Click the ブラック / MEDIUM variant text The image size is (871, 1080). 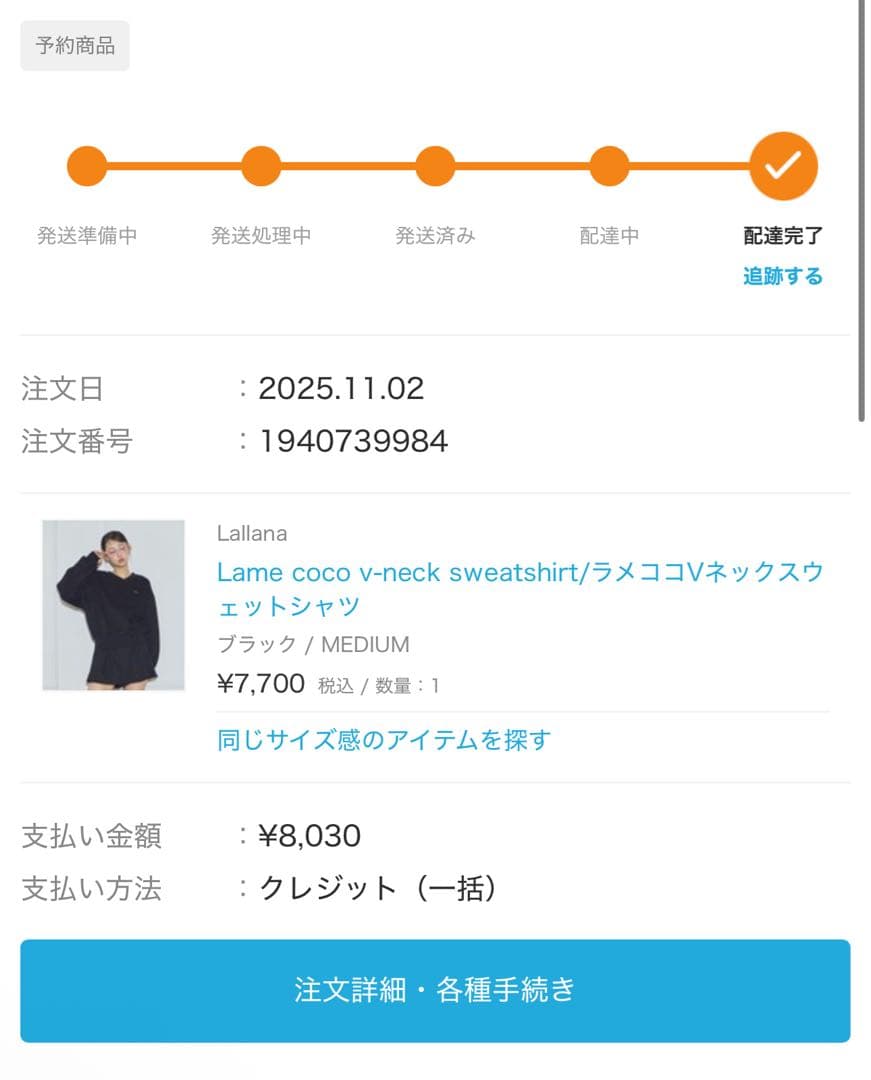pyautogui.click(x=312, y=644)
